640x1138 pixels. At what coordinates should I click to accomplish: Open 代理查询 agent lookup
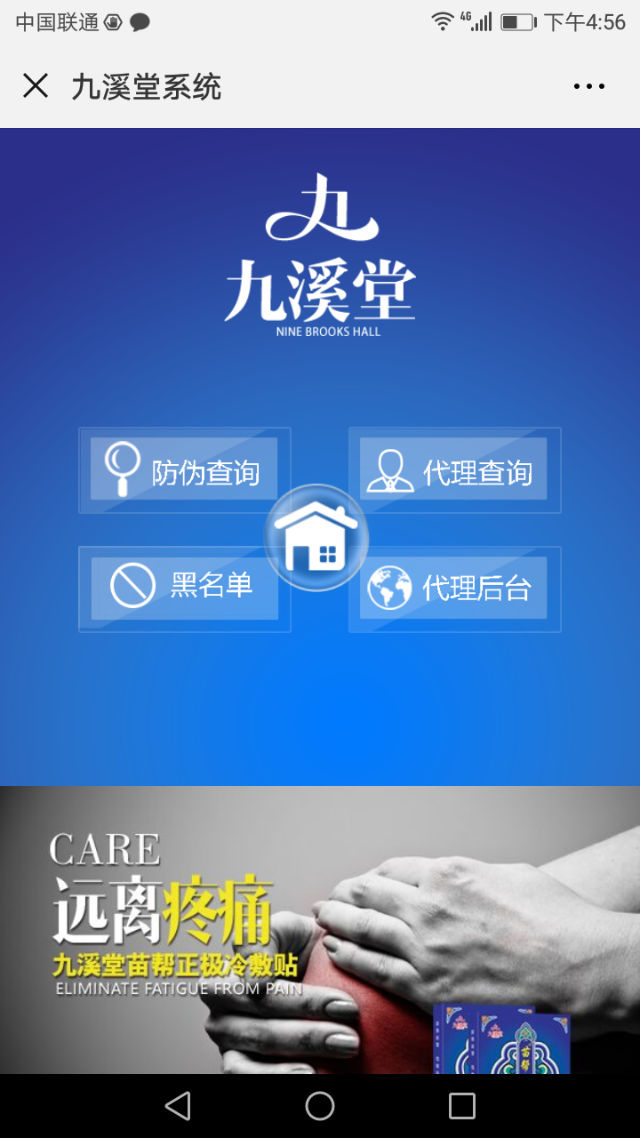click(455, 470)
